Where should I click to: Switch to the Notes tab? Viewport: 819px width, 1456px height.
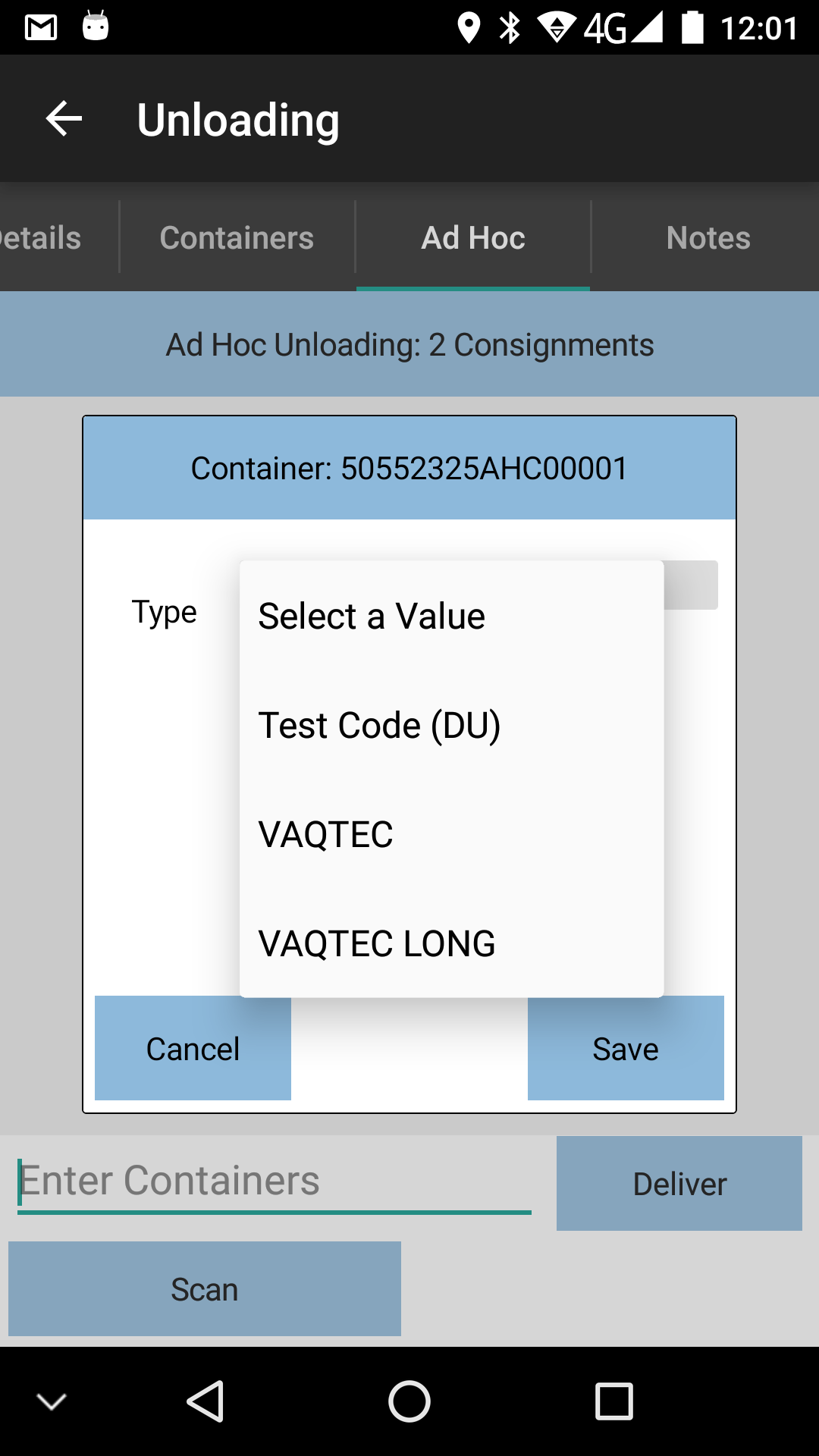(708, 237)
